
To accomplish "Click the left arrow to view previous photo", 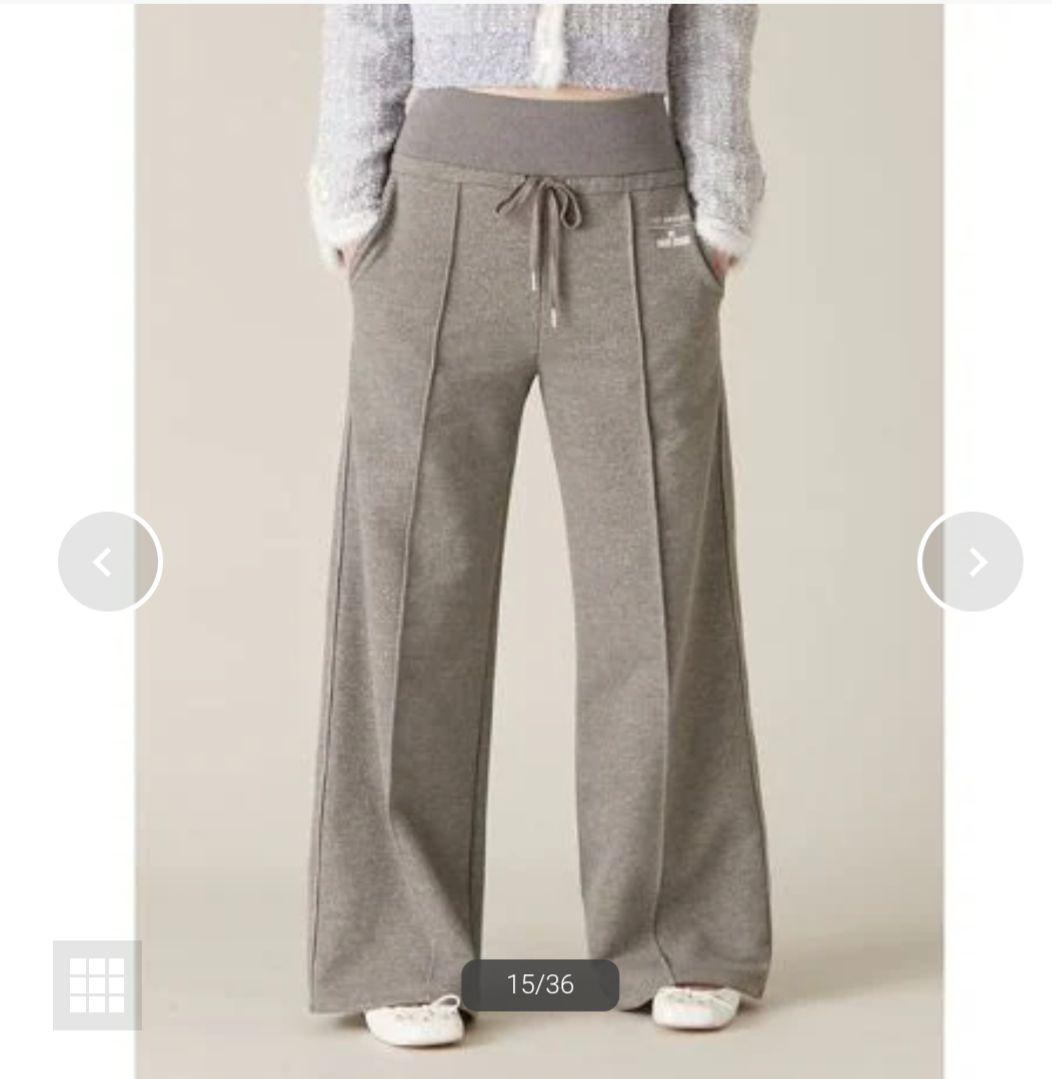I will [x=109, y=562].
